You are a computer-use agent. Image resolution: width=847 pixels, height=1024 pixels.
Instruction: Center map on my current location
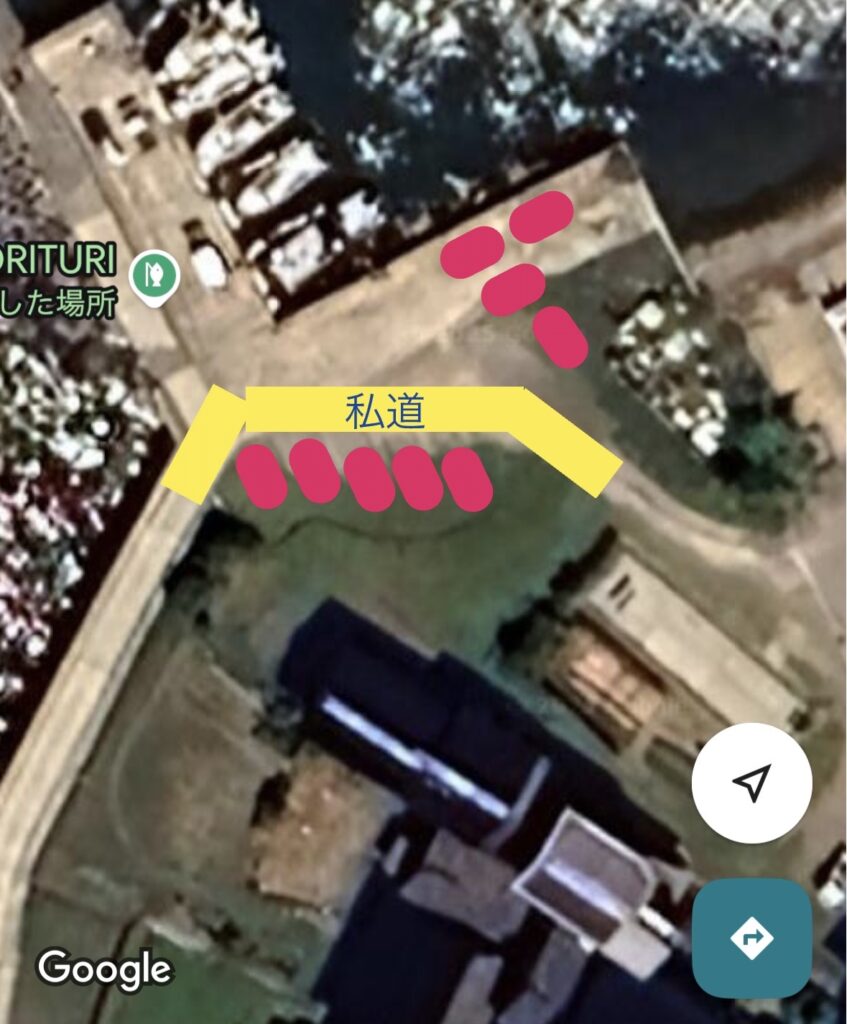[x=752, y=783]
